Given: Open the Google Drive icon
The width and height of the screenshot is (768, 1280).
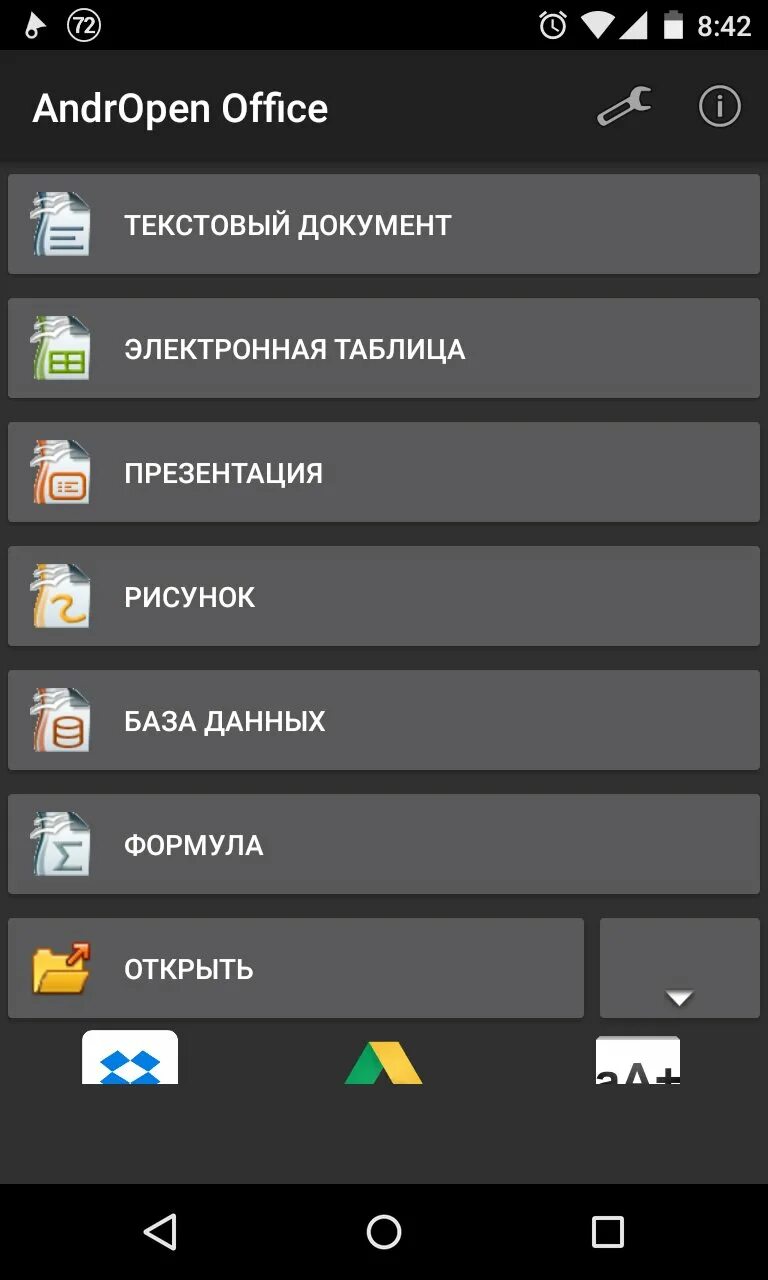Looking at the screenshot, I should coord(384,1062).
